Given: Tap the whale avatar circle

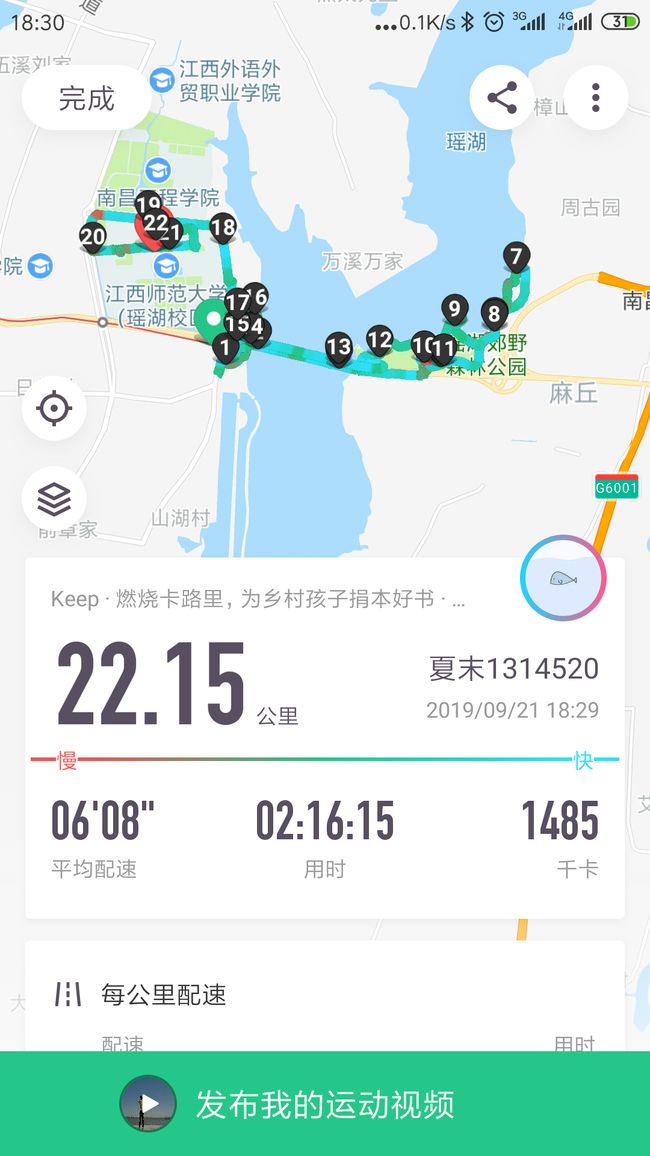Looking at the screenshot, I should [x=563, y=578].
